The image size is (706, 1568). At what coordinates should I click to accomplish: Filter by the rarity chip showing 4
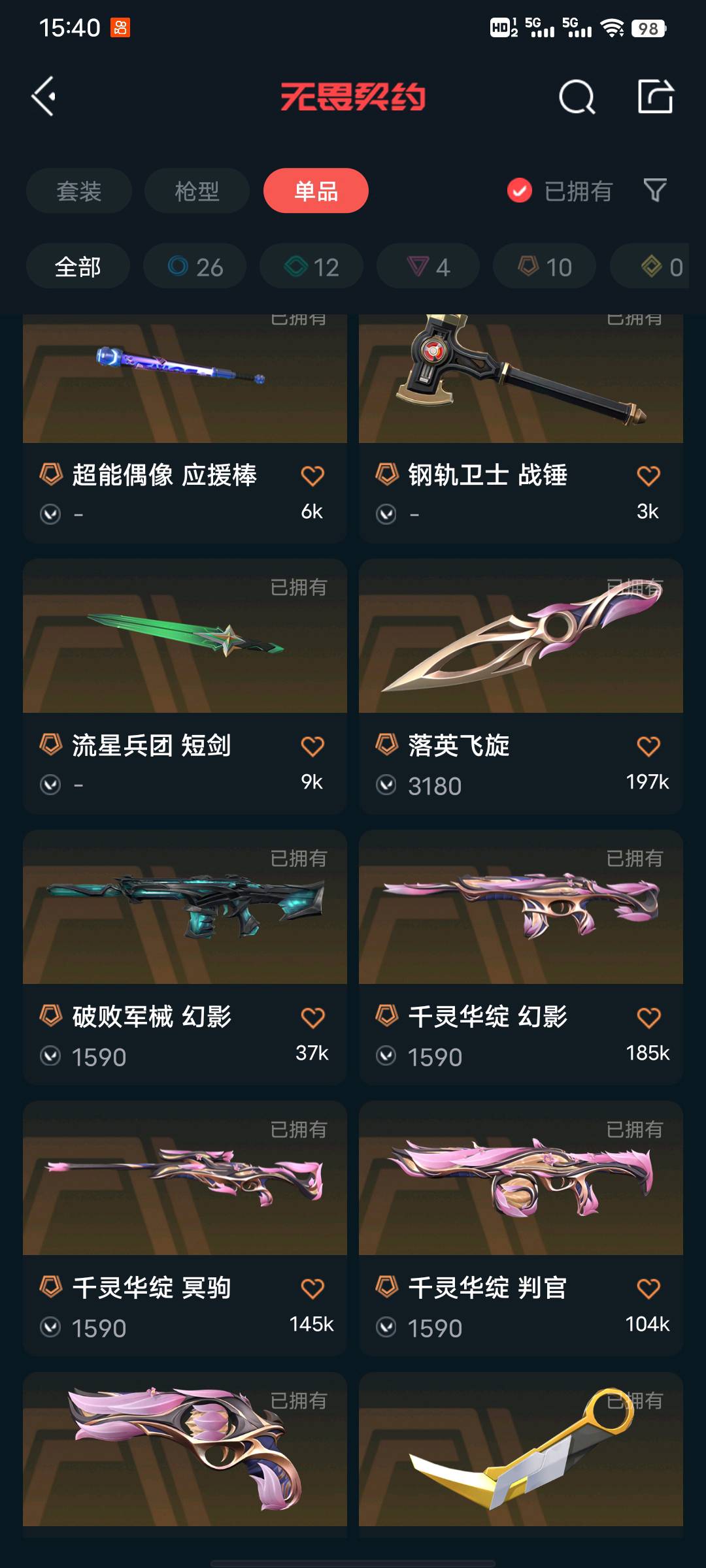tap(428, 267)
